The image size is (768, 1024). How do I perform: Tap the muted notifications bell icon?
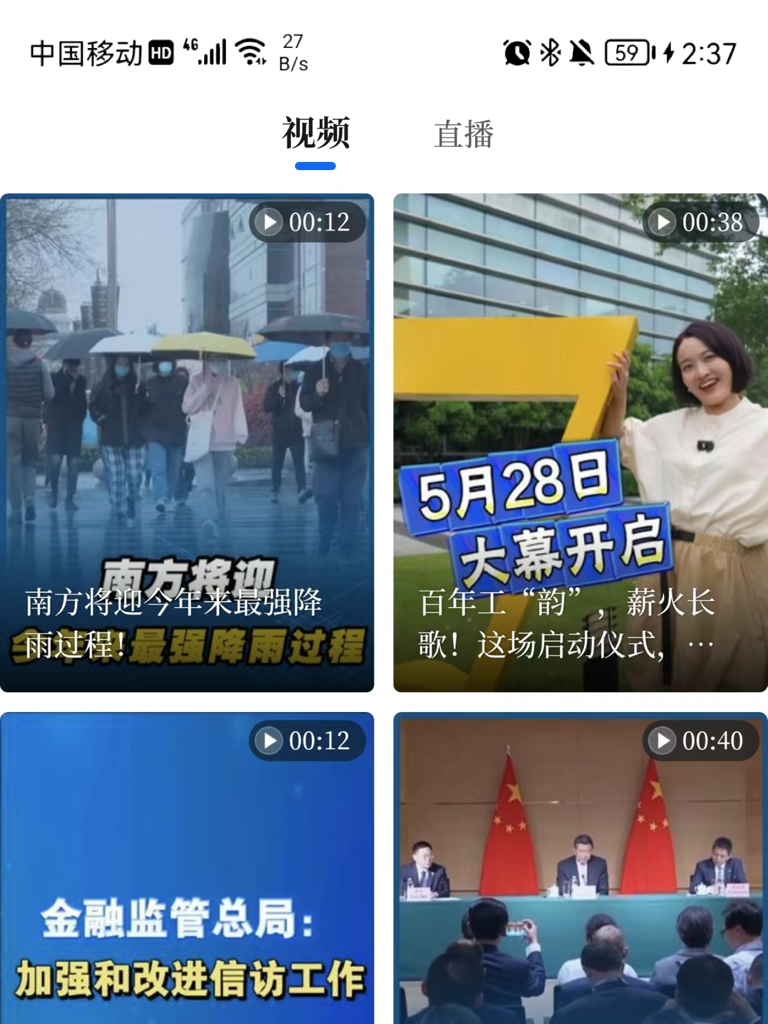click(x=584, y=51)
